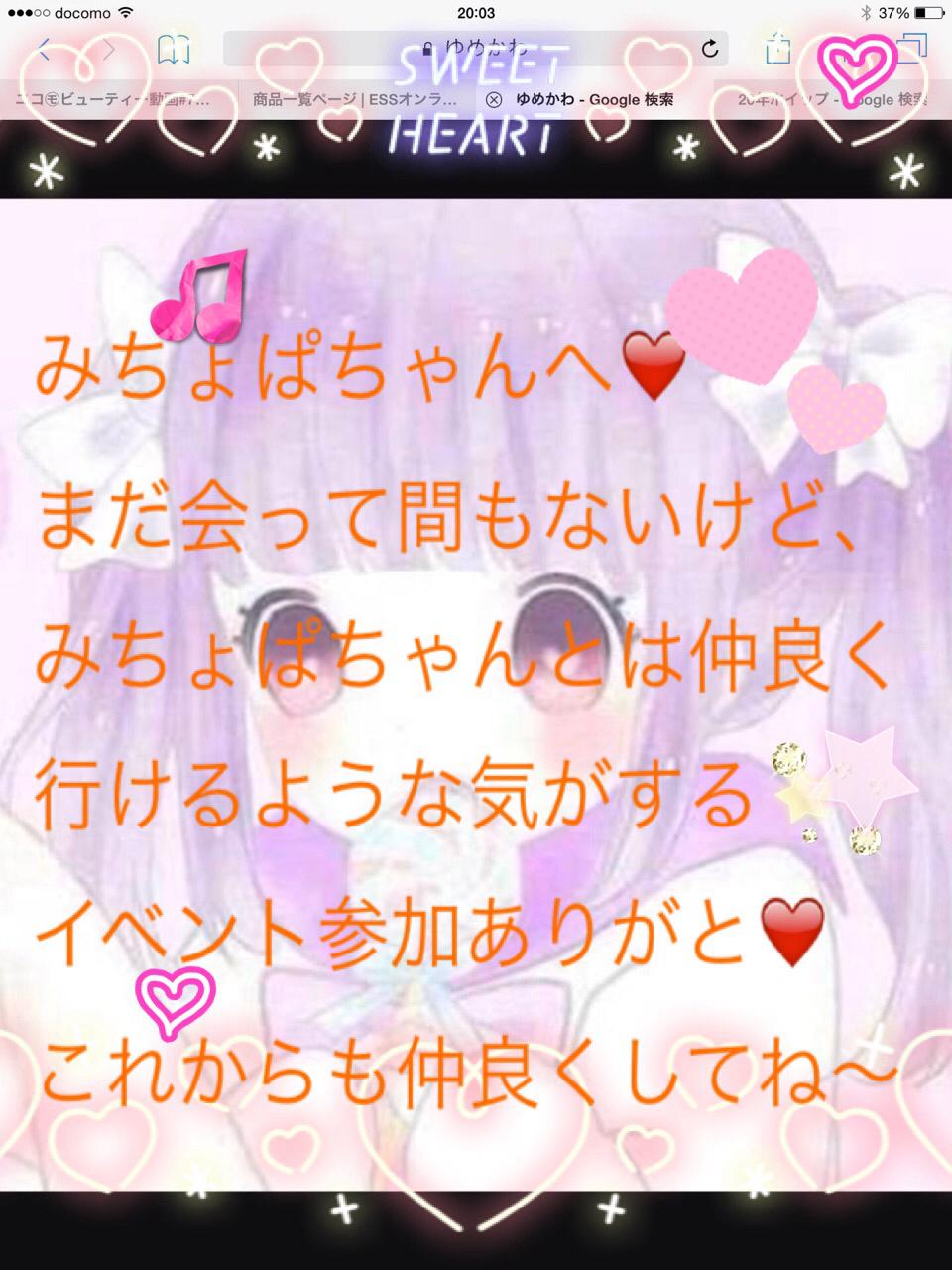Switch to the ニコ㋲ビューティー動画 tab

pyautogui.click(x=114, y=99)
